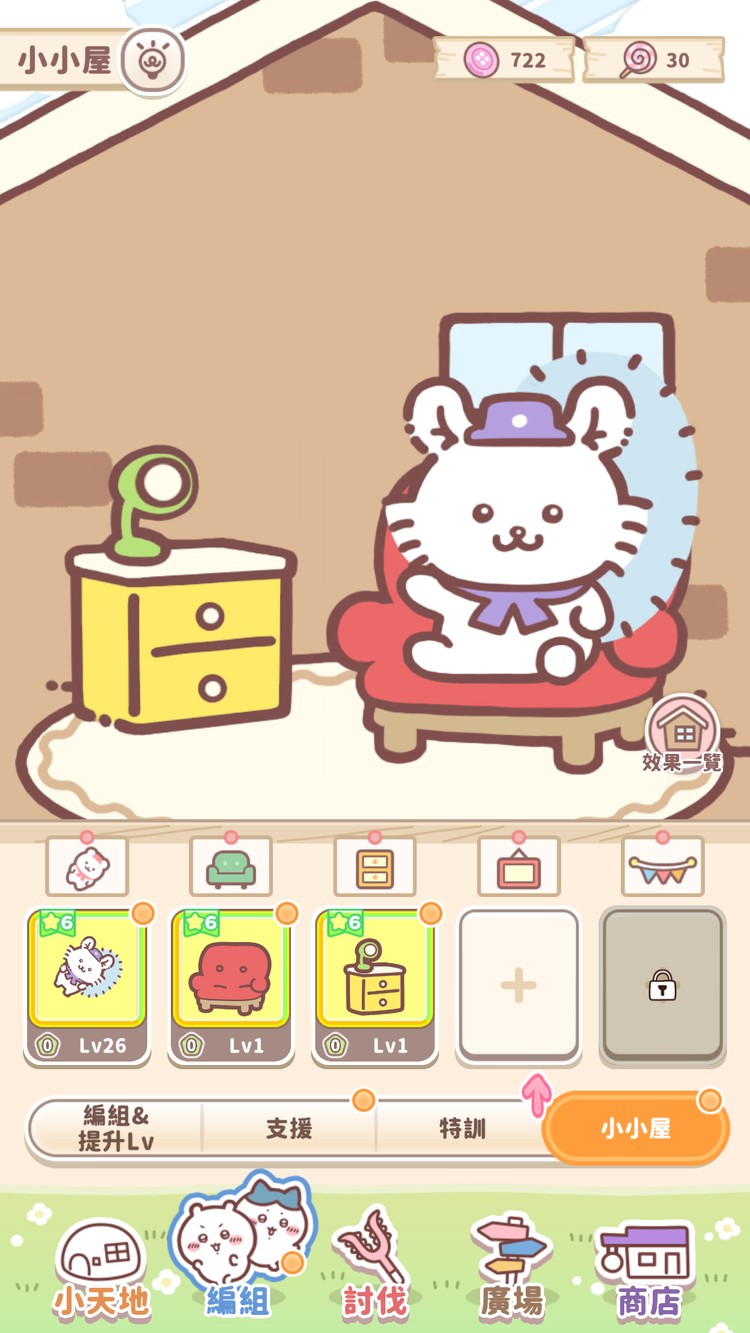Screen dimensions: 750x1333
Task: Switch to the 支援 tab
Action: [x=289, y=1129]
